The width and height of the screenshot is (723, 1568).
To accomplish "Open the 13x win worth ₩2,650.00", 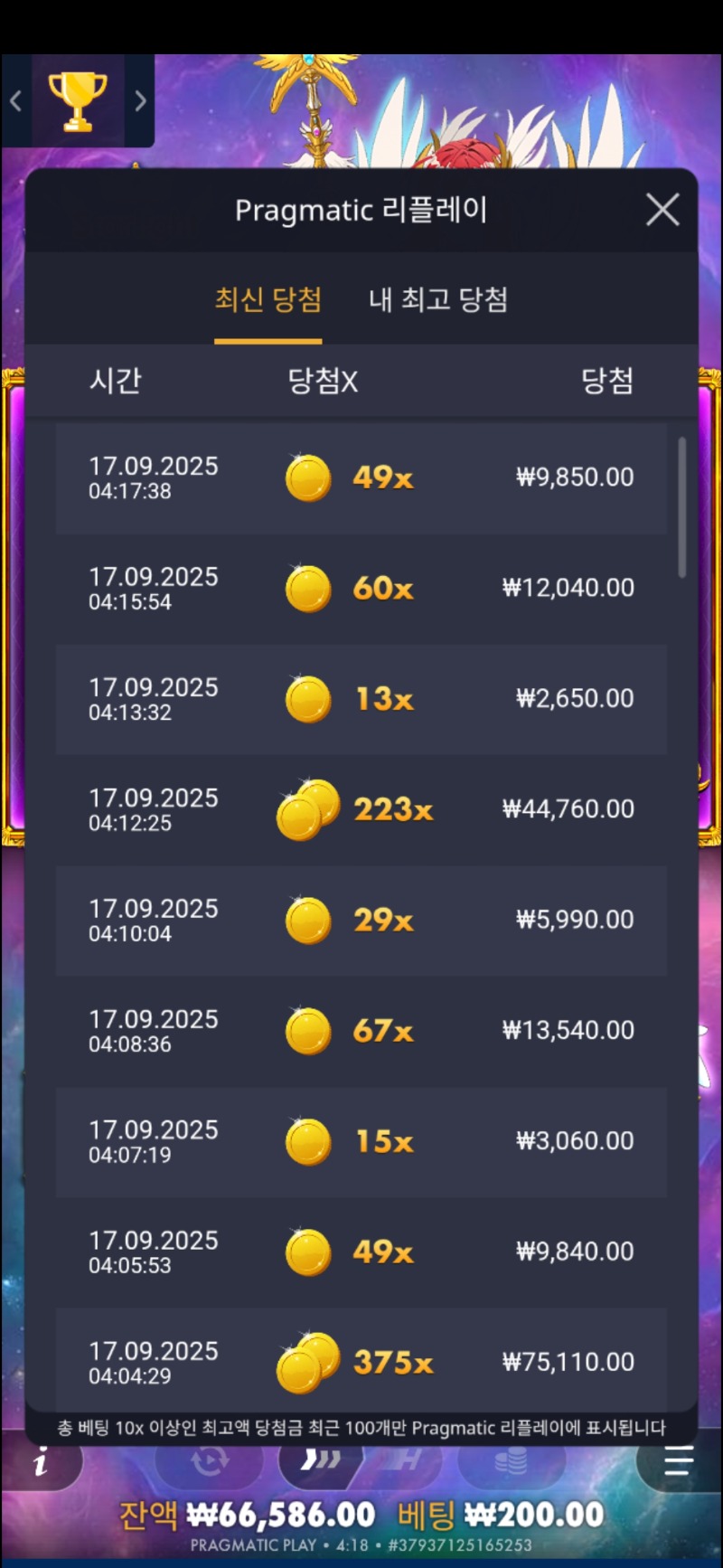I will pyautogui.click(x=361, y=699).
